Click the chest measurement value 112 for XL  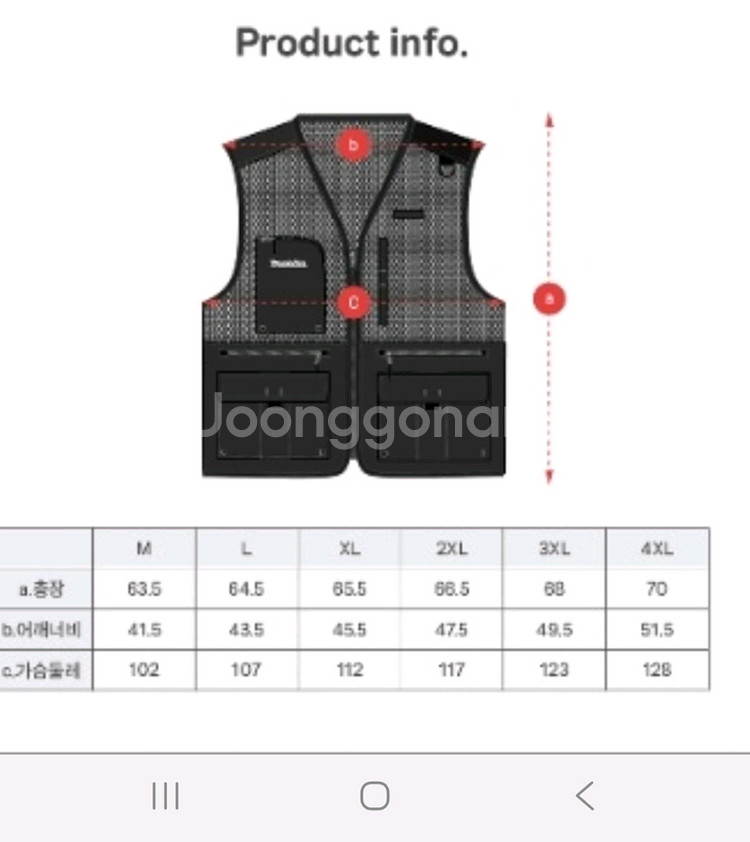click(349, 670)
